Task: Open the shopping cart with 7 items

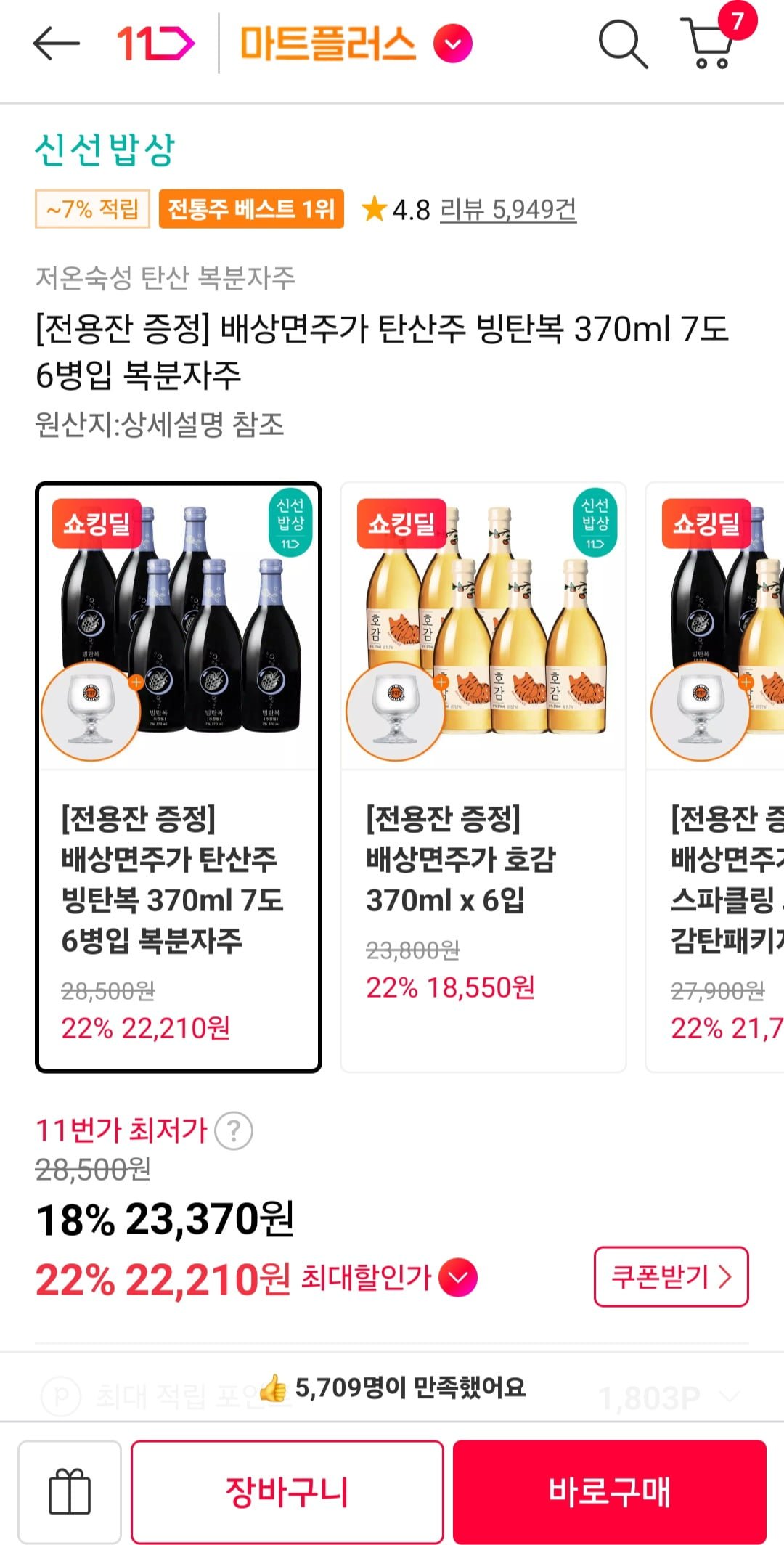Action: tap(710, 44)
